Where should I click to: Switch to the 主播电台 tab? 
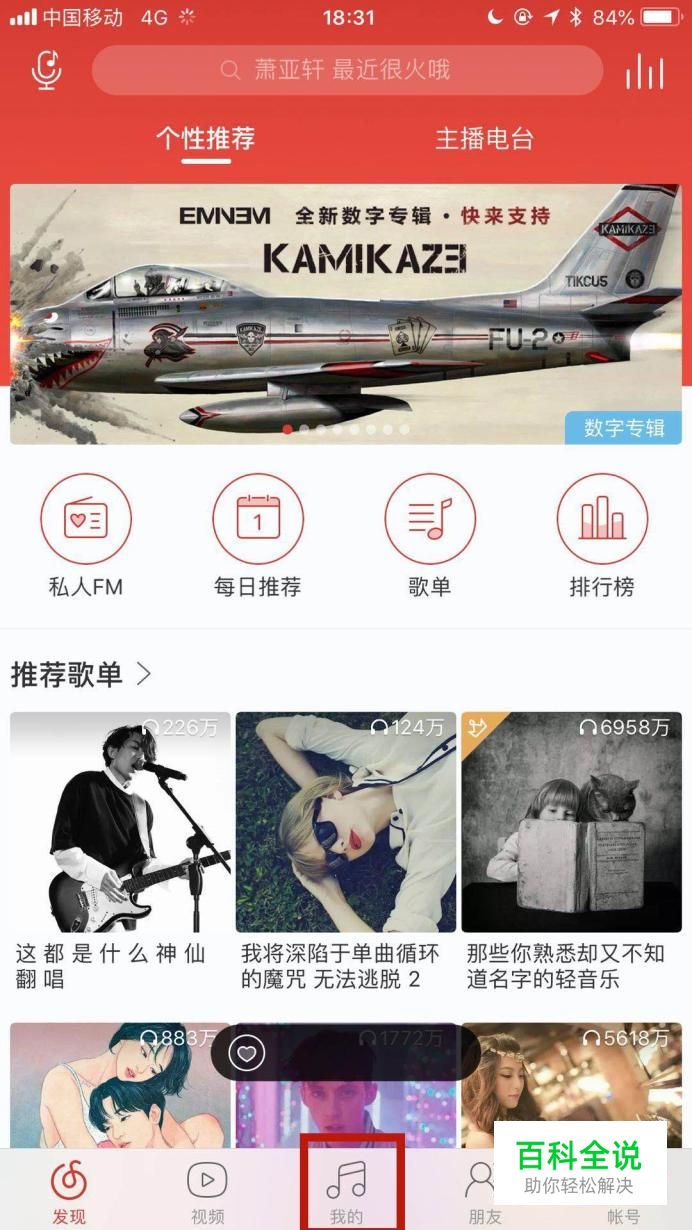coord(484,138)
